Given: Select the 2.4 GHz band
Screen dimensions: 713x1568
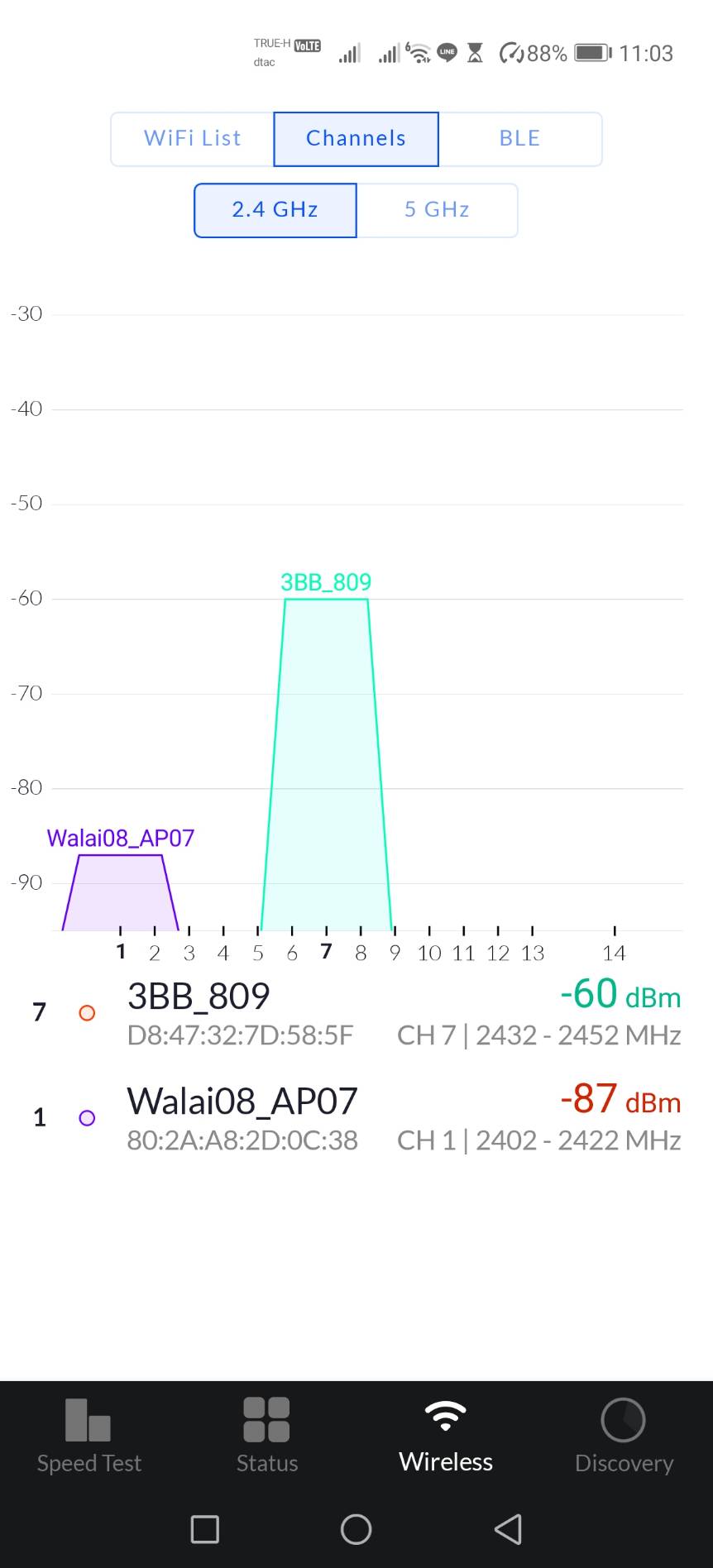Looking at the screenshot, I should [x=275, y=210].
